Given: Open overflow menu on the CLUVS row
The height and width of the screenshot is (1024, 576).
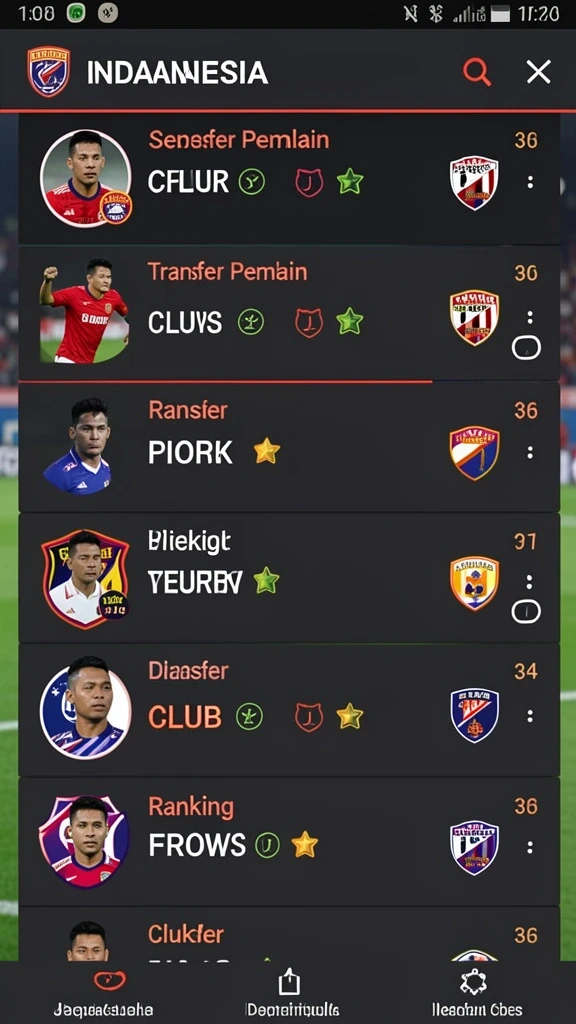Looking at the screenshot, I should pyautogui.click(x=530, y=318).
